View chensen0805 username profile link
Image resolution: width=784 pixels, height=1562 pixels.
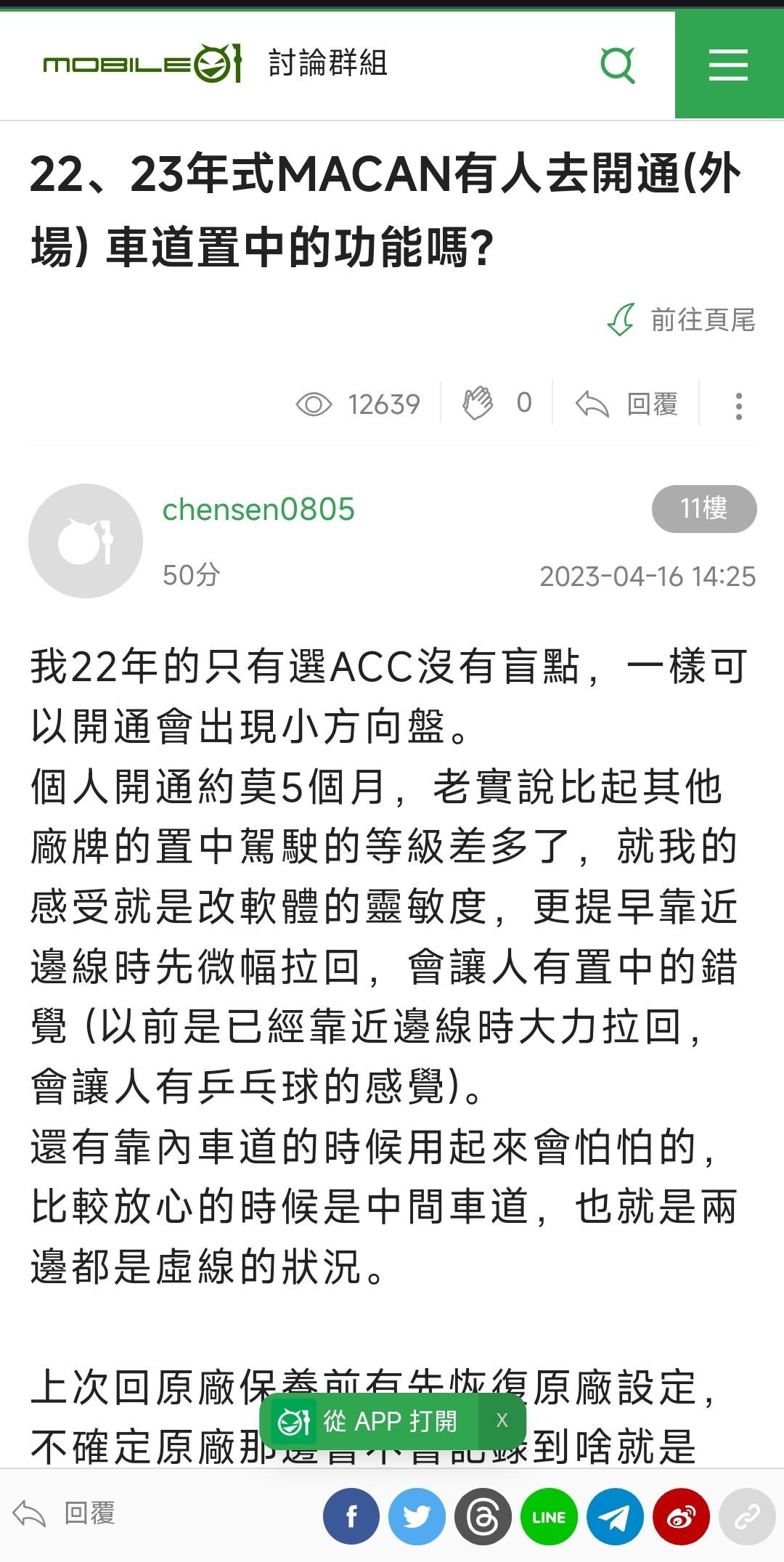[x=258, y=509]
